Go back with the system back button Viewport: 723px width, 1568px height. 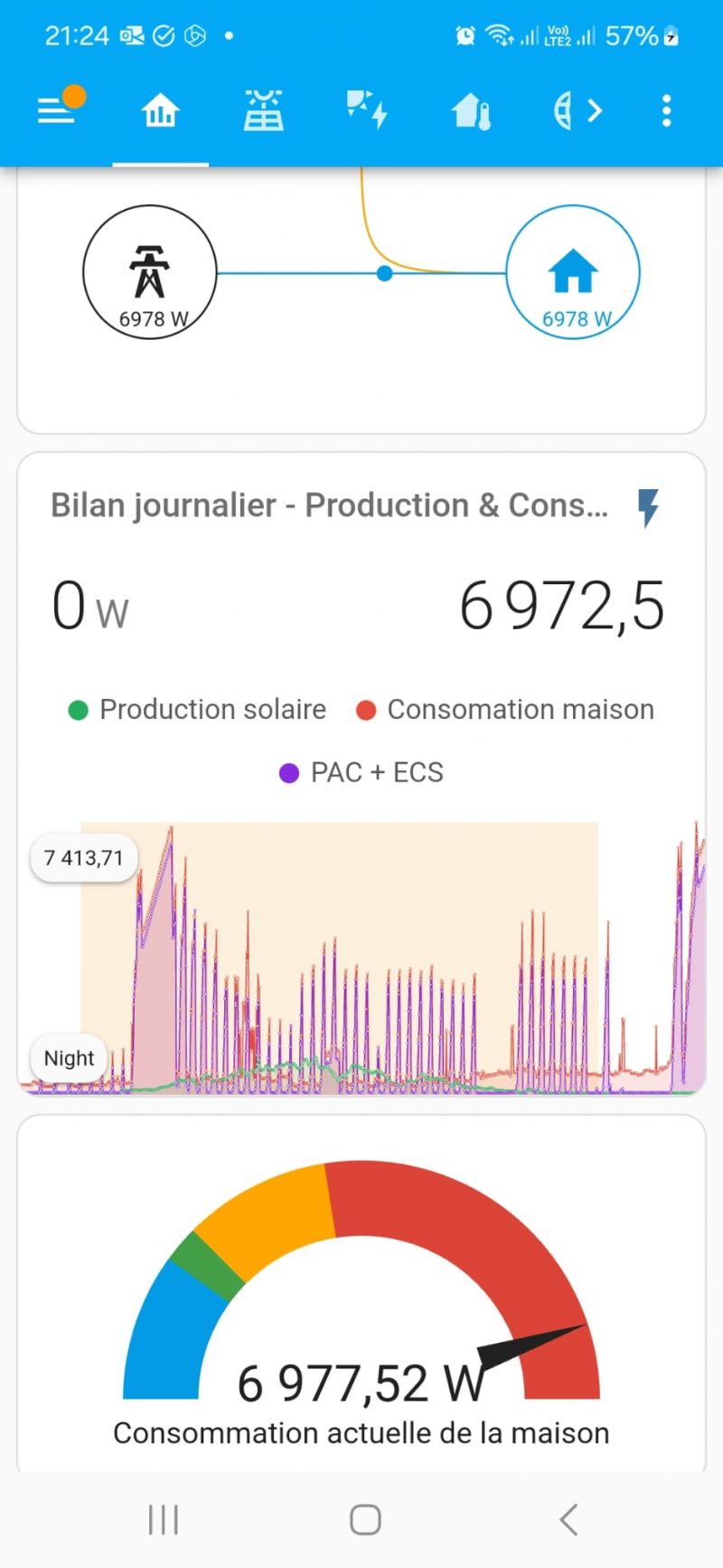pyautogui.click(x=568, y=1520)
